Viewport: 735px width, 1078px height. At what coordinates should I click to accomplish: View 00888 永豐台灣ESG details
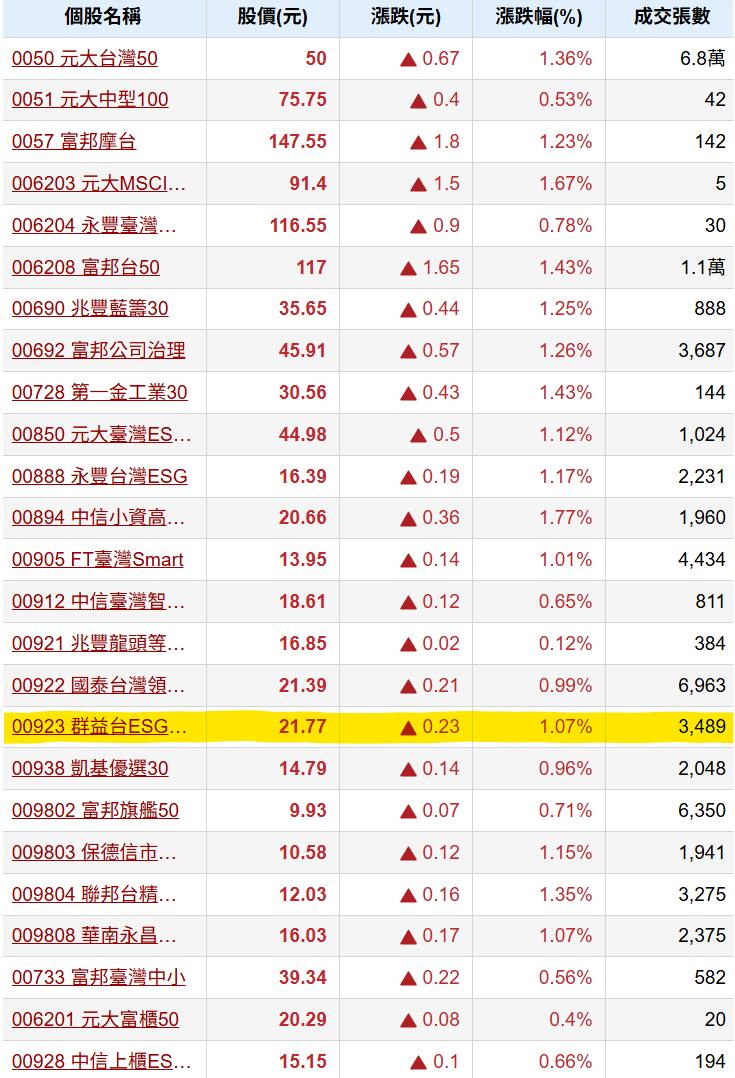click(100, 476)
